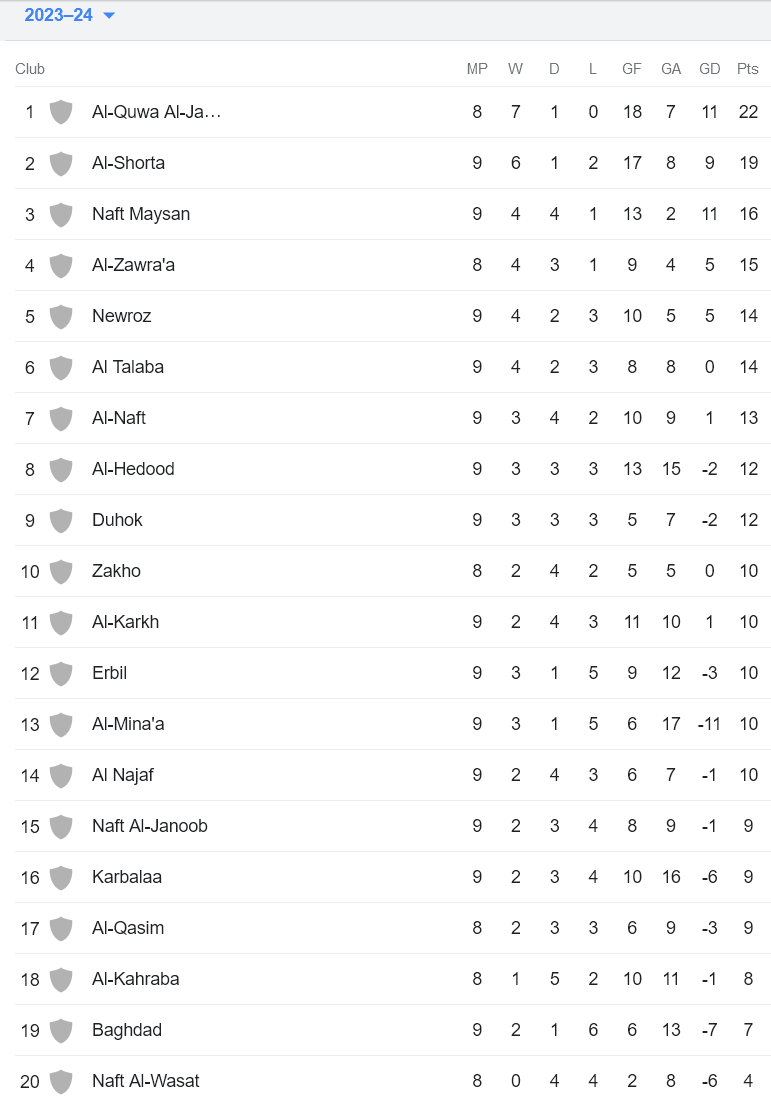The height and width of the screenshot is (1104, 771).
Task: Open the 2023–24 season dropdown
Action: point(70,15)
